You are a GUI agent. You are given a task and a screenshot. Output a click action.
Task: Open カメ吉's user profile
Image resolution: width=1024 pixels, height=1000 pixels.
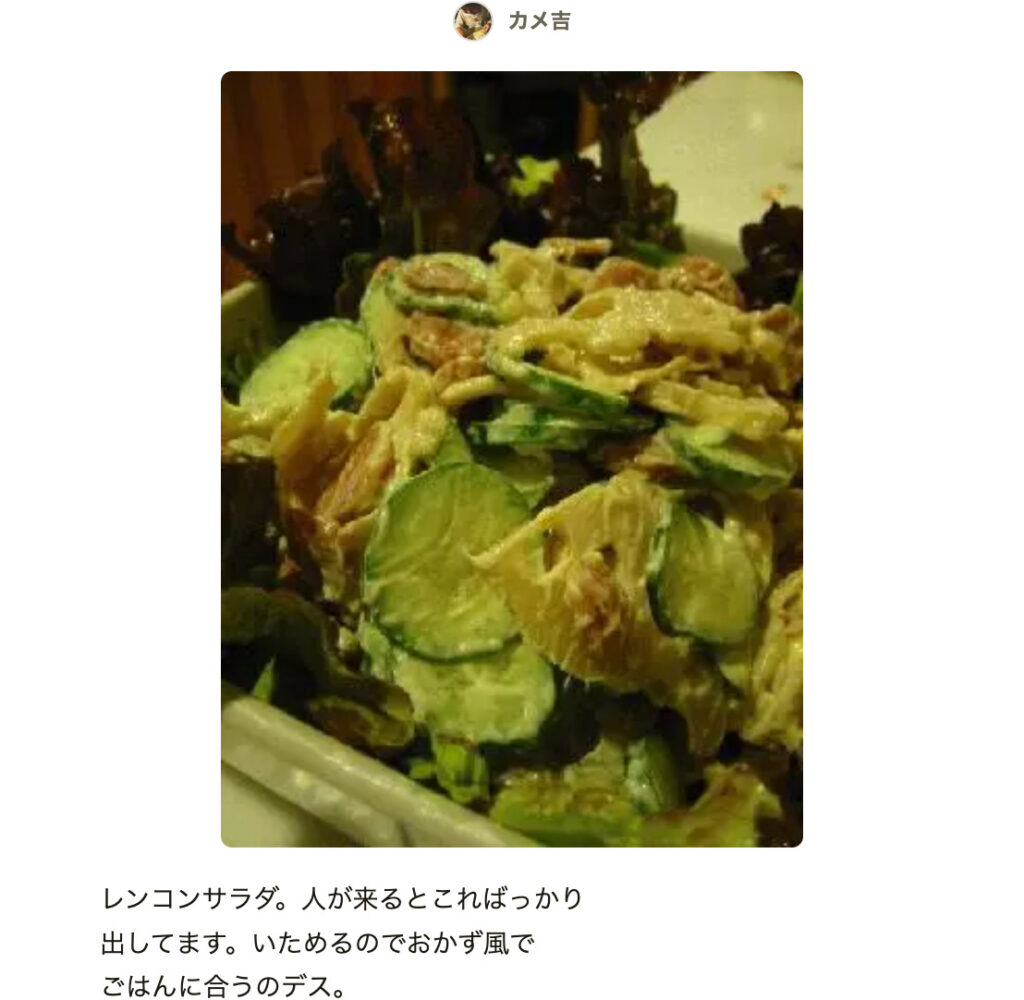[537, 21]
